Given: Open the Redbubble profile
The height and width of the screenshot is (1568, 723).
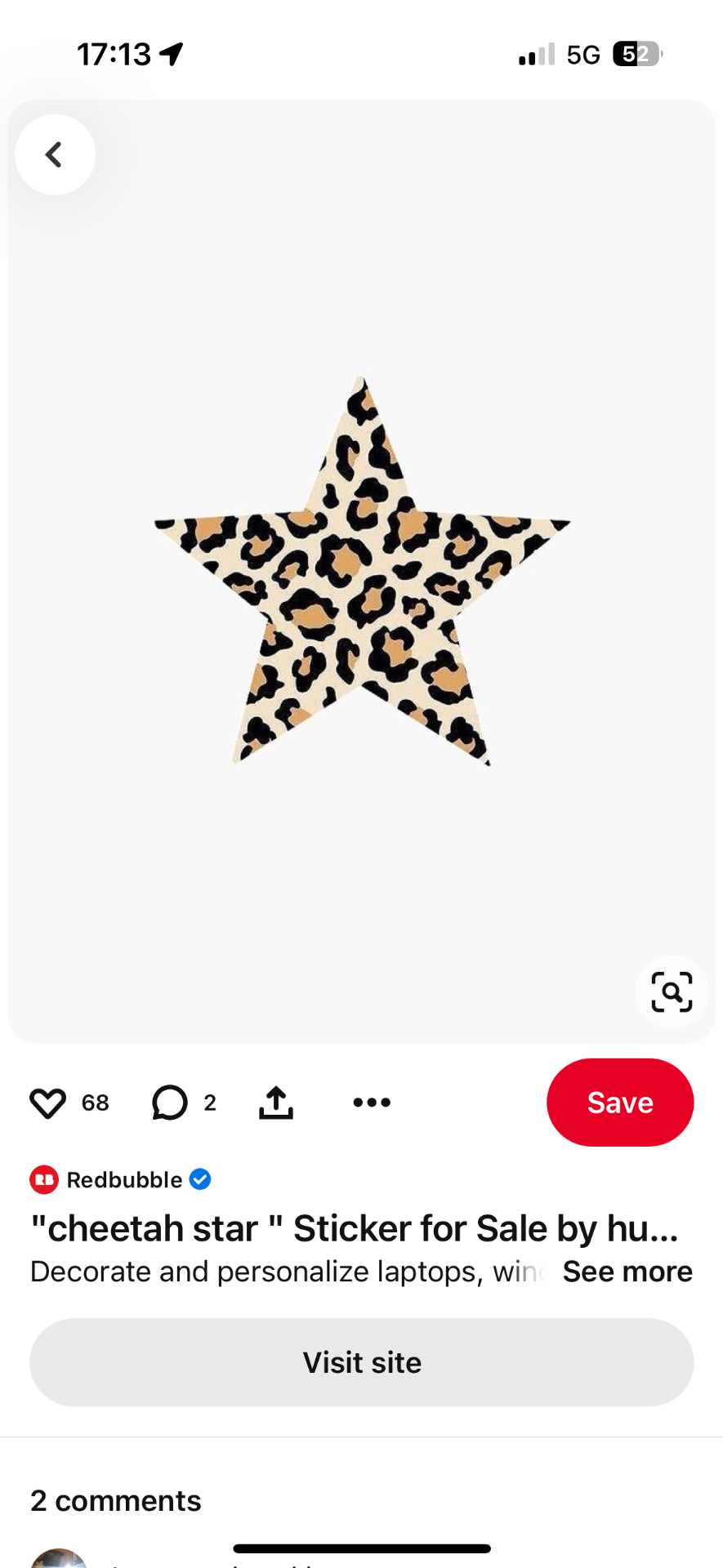Looking at the screenshot, I should coord(123,1180).
